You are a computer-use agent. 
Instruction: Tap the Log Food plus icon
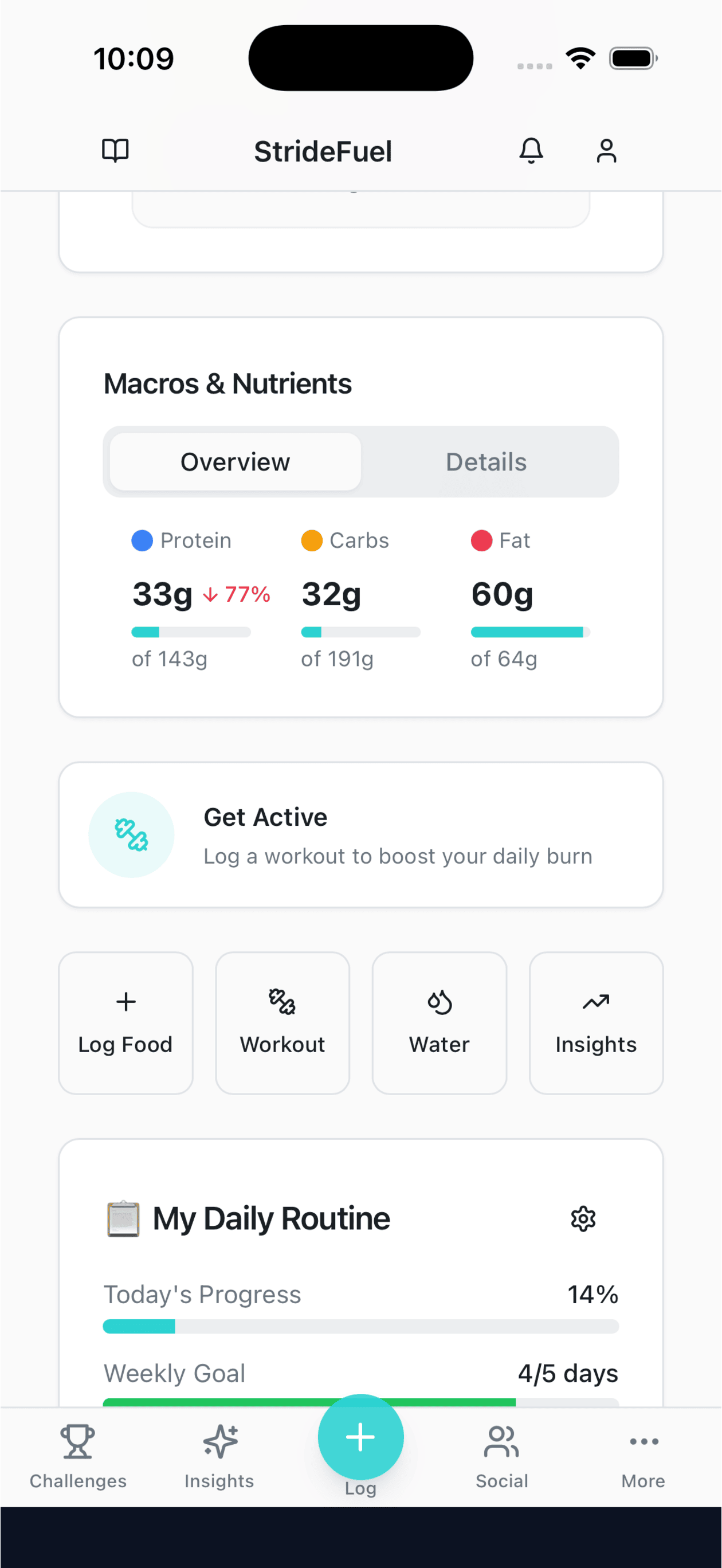point(125,1001)
